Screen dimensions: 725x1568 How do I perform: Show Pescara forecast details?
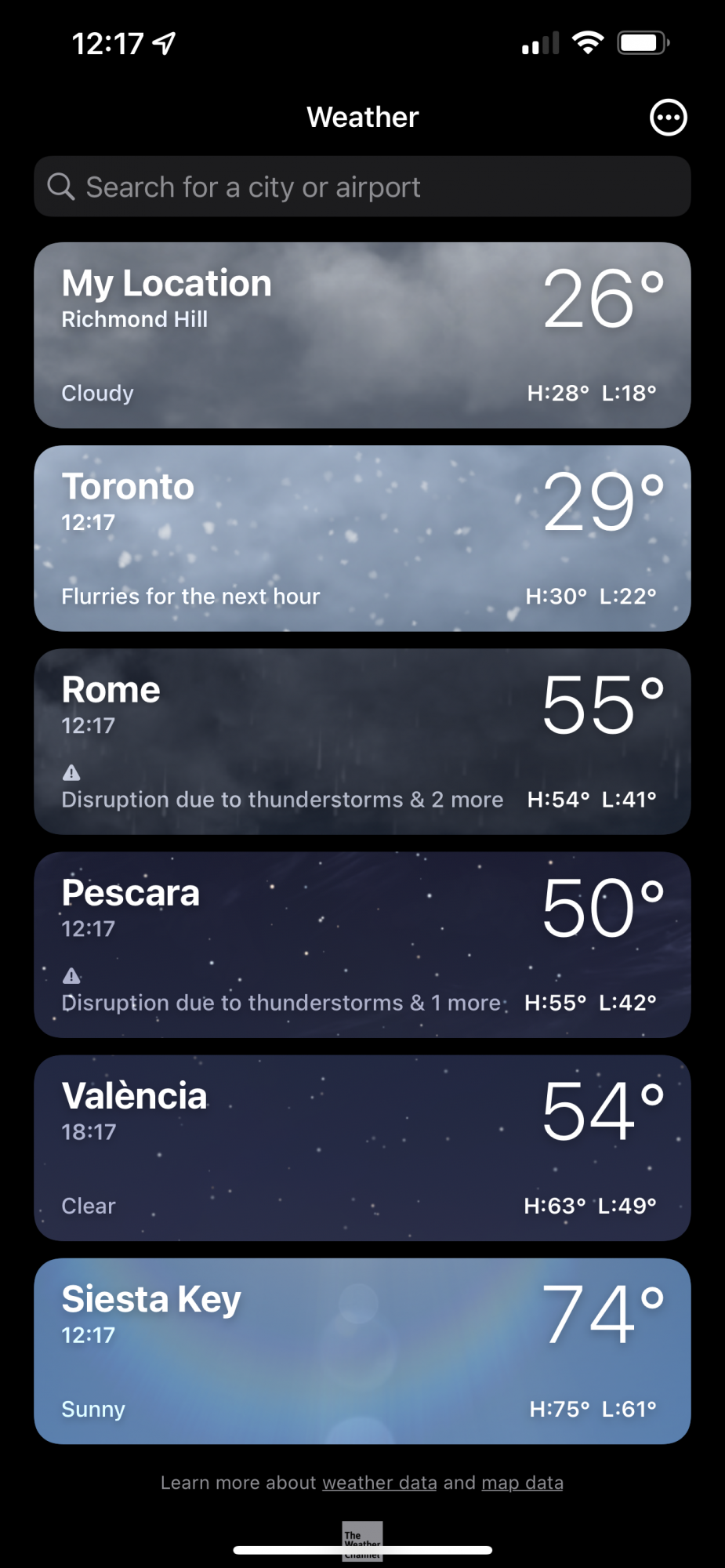tap(362, 945)
